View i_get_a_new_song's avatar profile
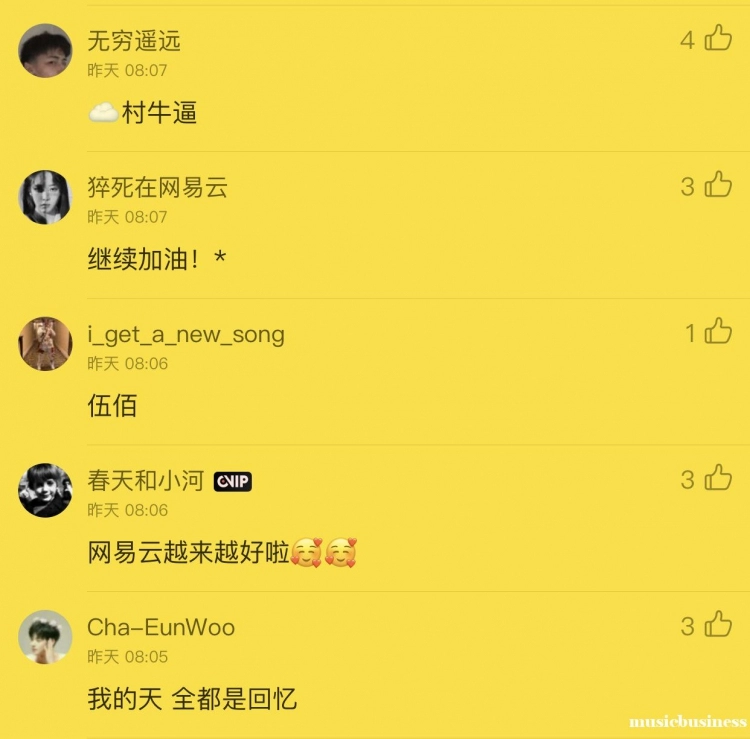Viewport: 750px width, 739px height. (45, 344)
